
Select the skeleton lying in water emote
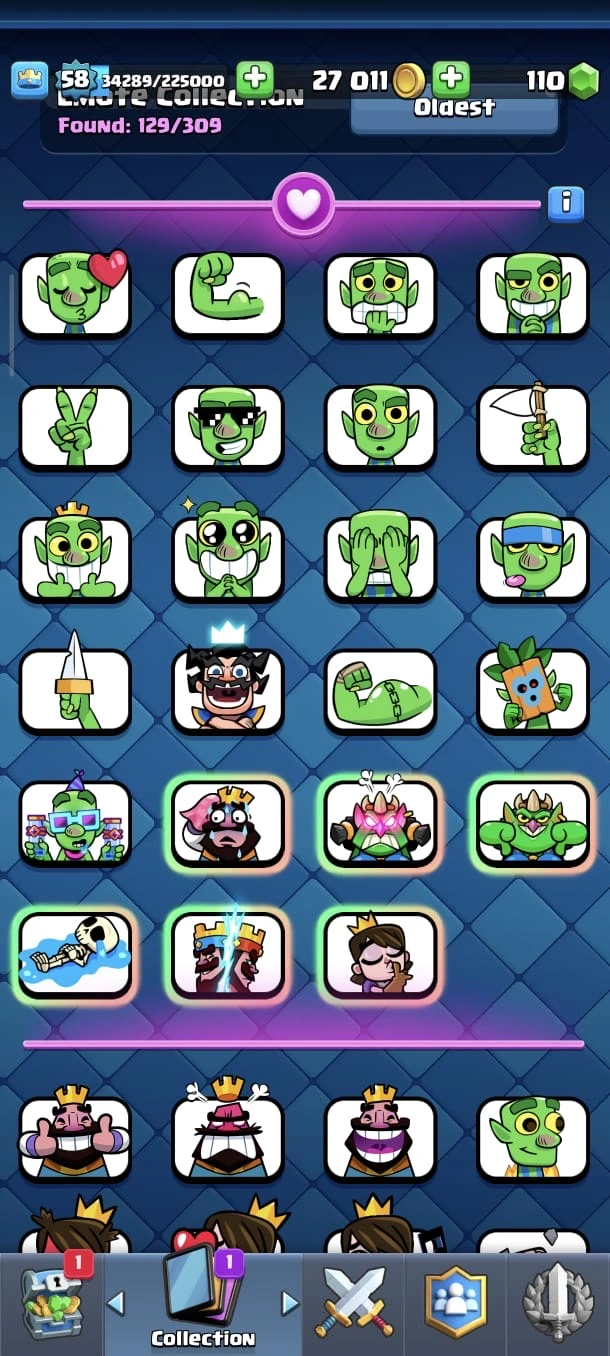click(x=76, y=955)
